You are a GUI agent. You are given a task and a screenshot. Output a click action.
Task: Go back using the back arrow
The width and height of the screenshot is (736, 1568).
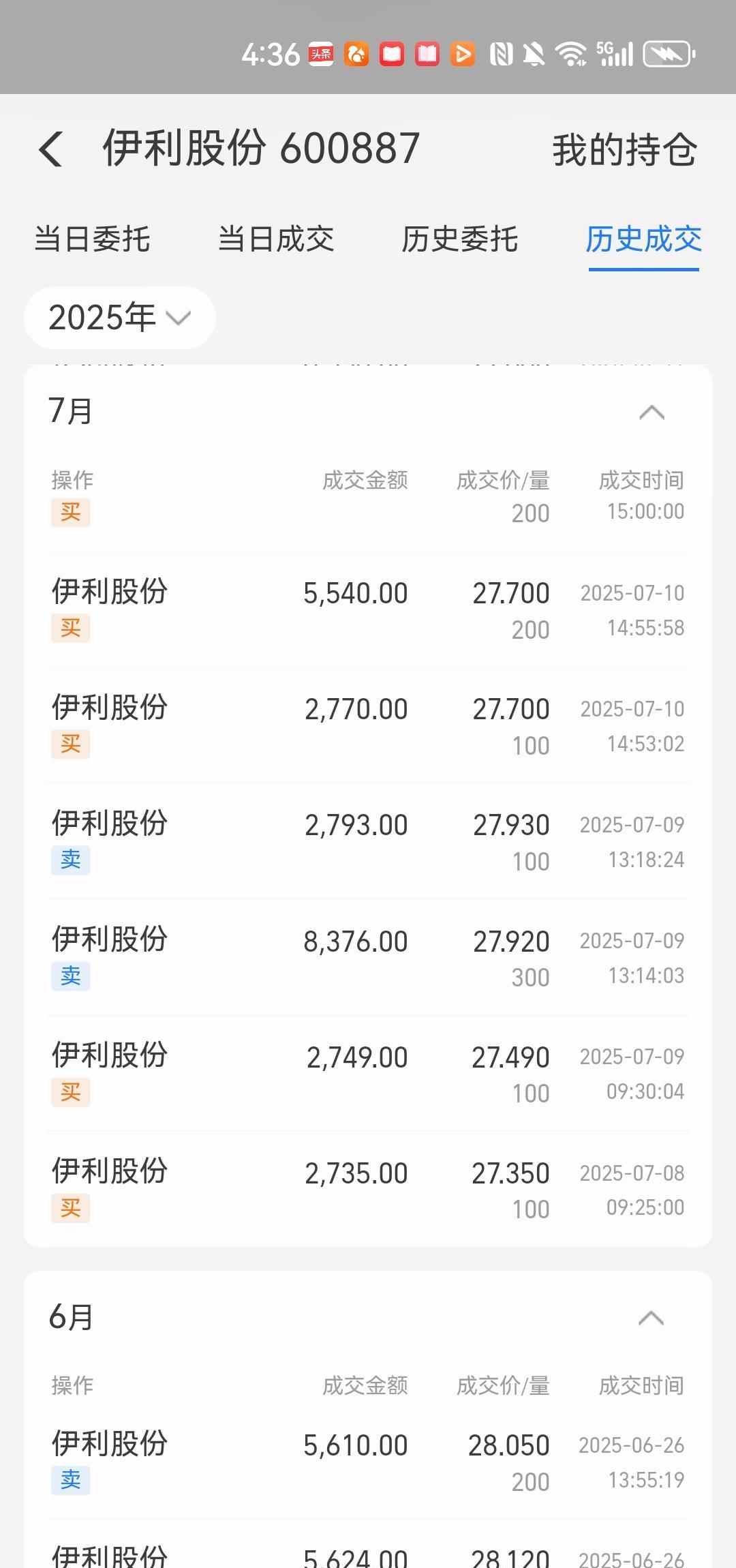(51, 149)
